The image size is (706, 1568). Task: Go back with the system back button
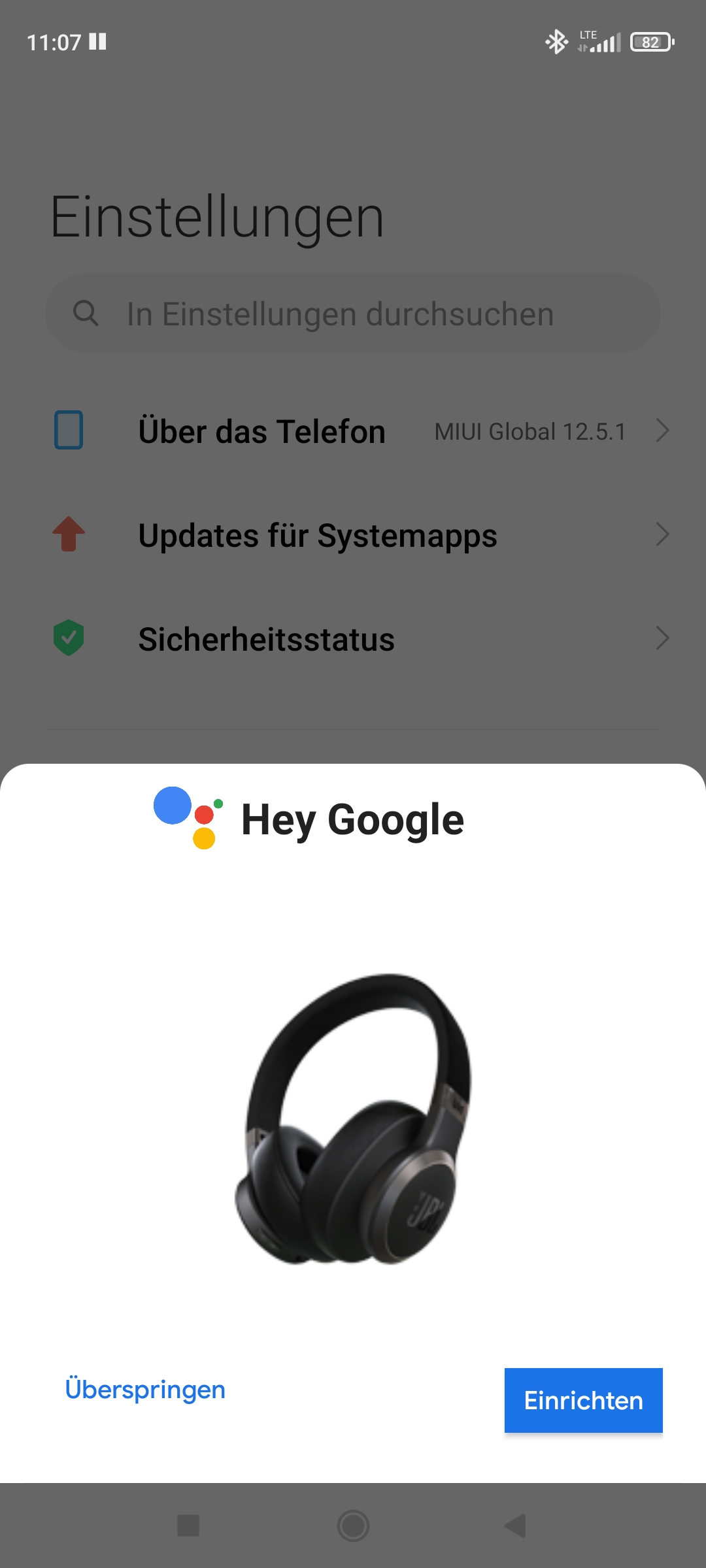point(516,1526)
